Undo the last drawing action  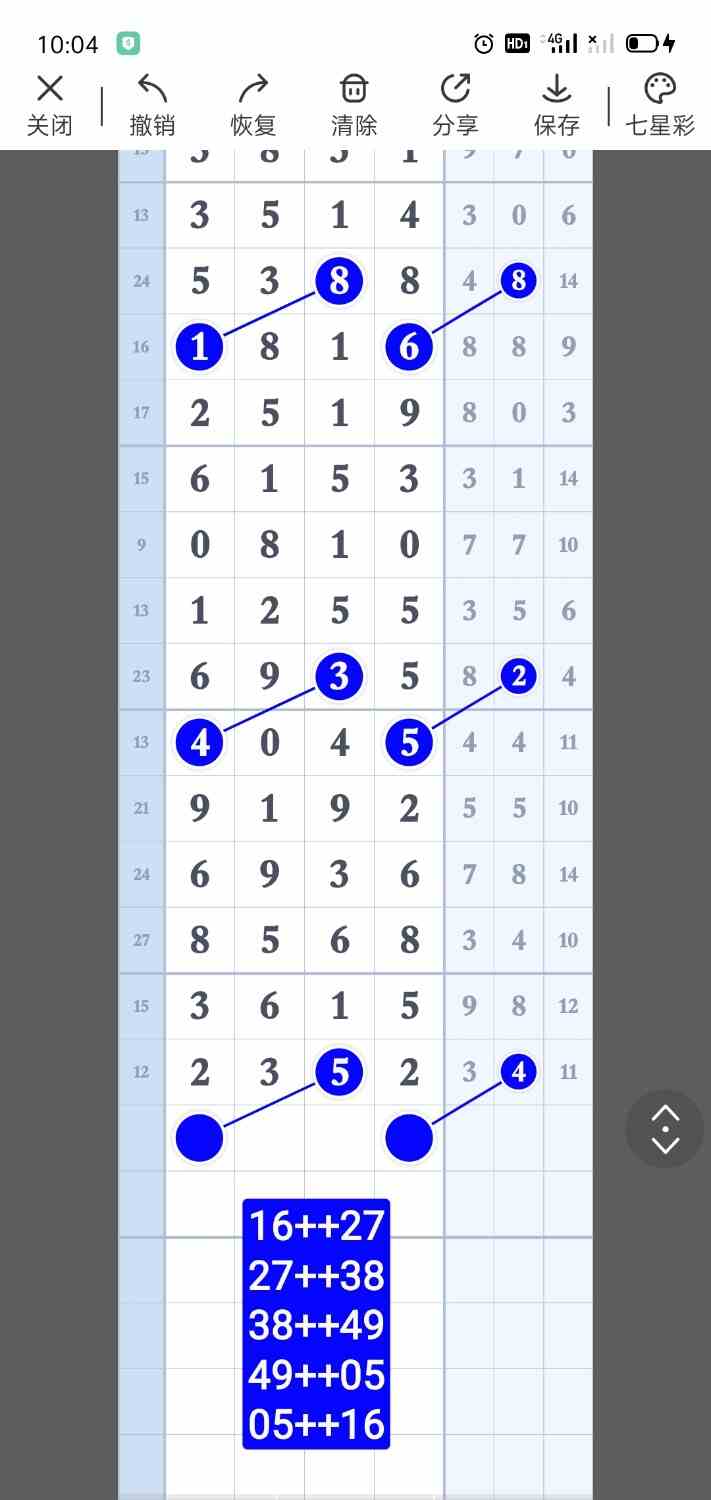152,105
